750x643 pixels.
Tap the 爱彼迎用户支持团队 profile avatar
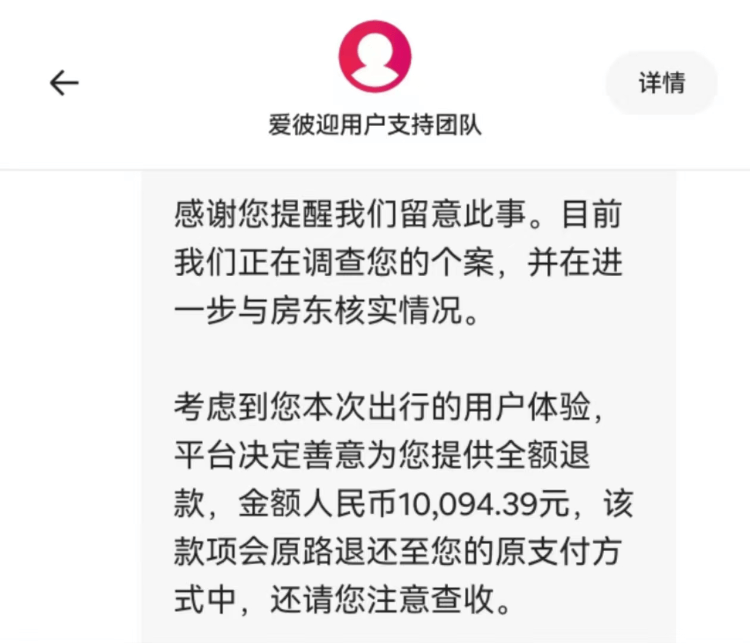click(375, 56)
